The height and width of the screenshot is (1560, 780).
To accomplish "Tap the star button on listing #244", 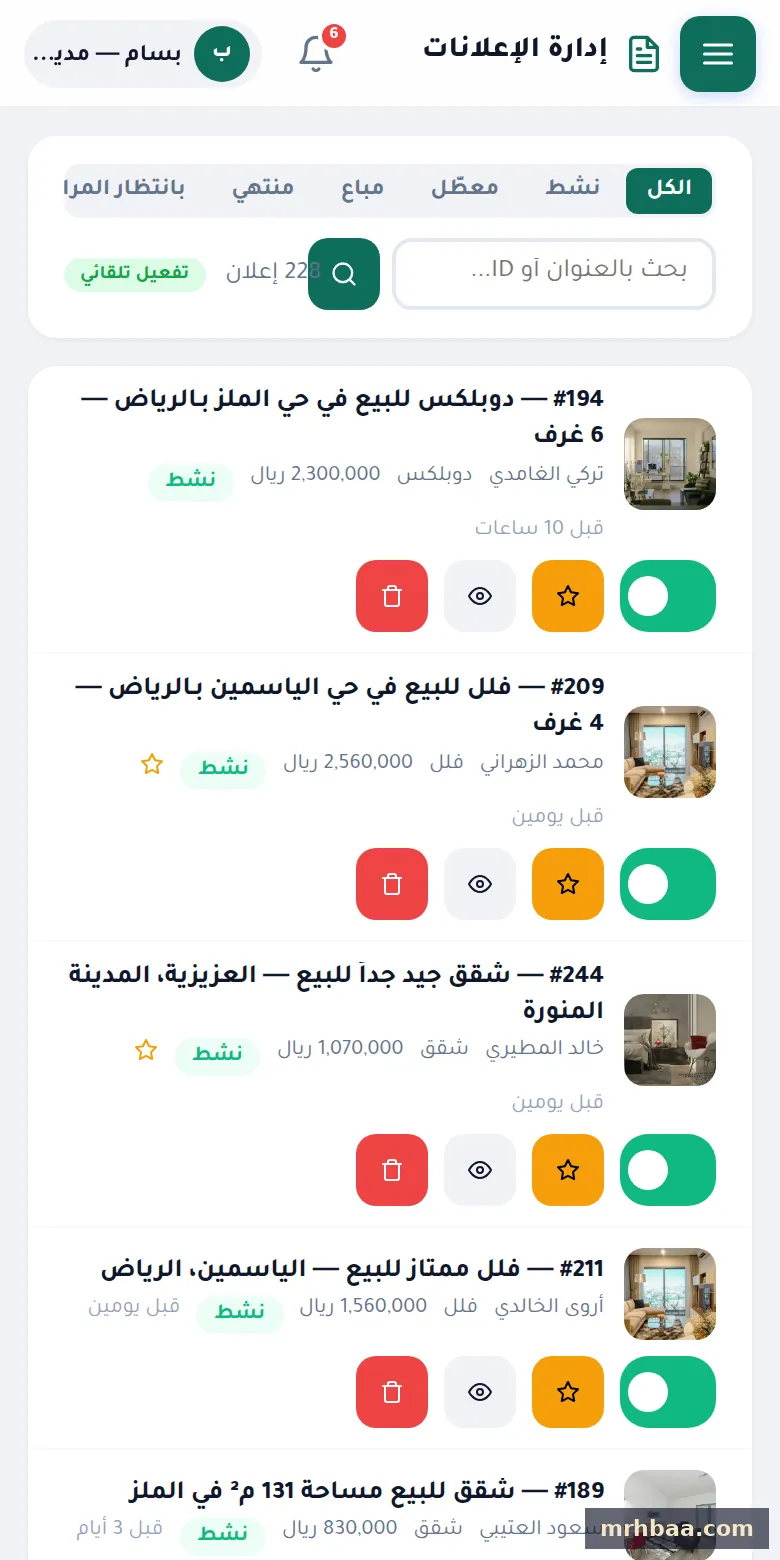I will point(568,1170).
